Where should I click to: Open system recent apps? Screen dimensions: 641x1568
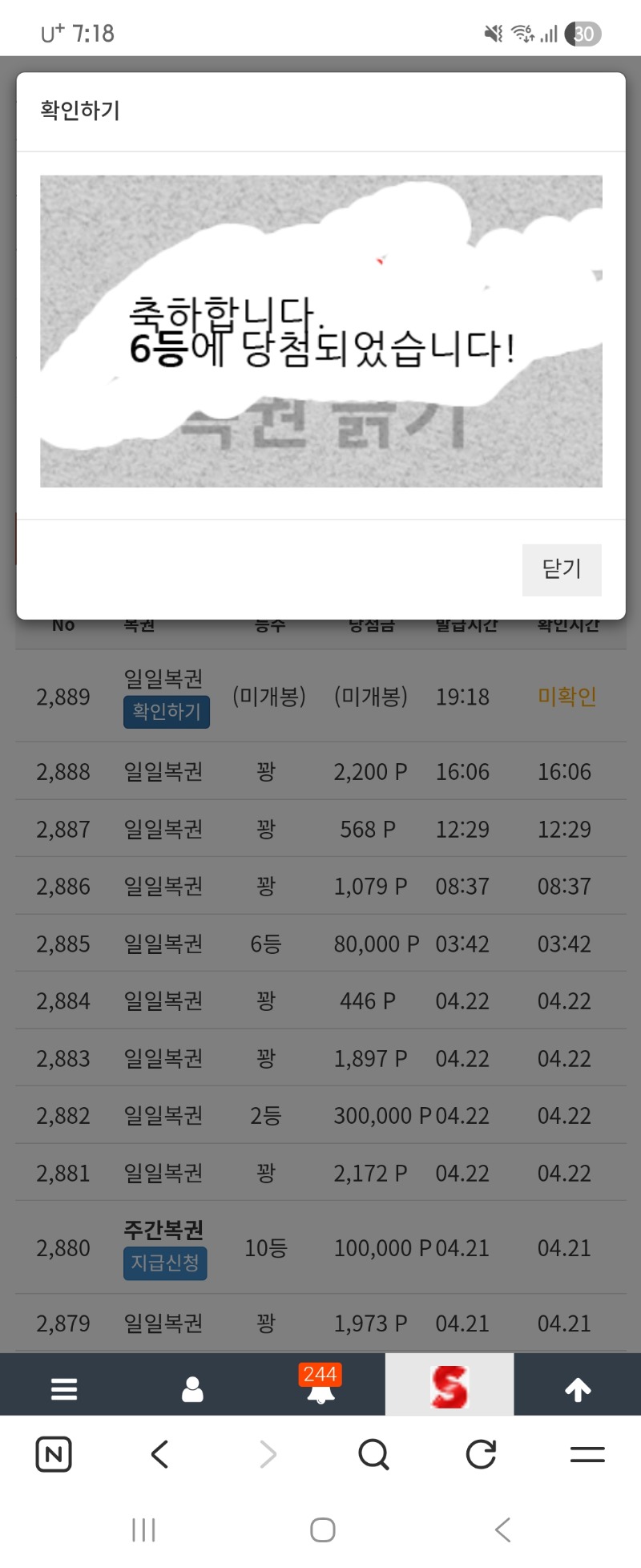click(x=143, y=1530)
